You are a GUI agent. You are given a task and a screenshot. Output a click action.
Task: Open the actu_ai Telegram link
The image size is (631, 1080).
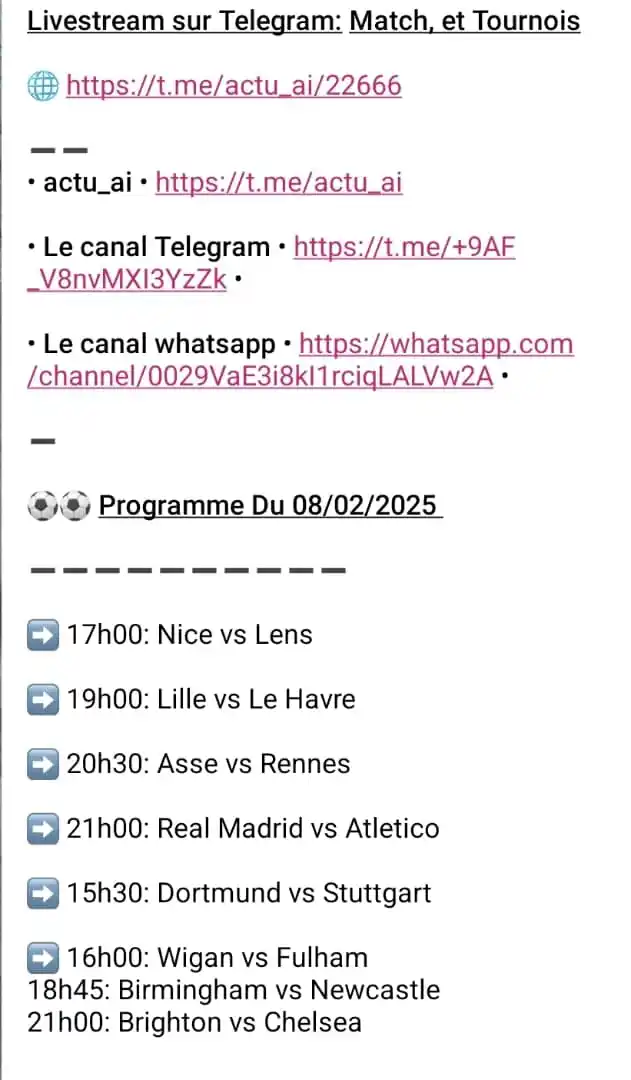click(x=279, y=183)
